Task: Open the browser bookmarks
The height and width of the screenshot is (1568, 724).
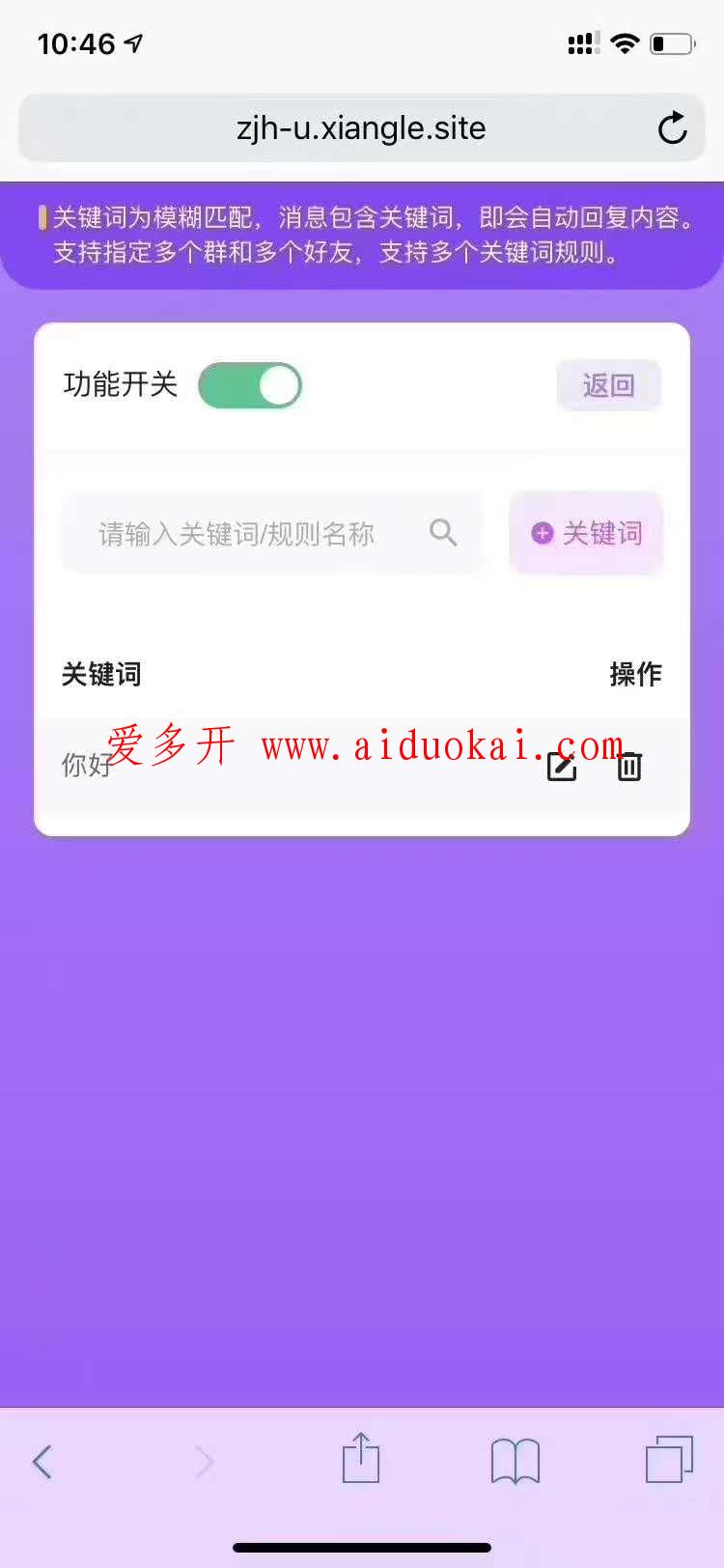Action: [515, 1461]
